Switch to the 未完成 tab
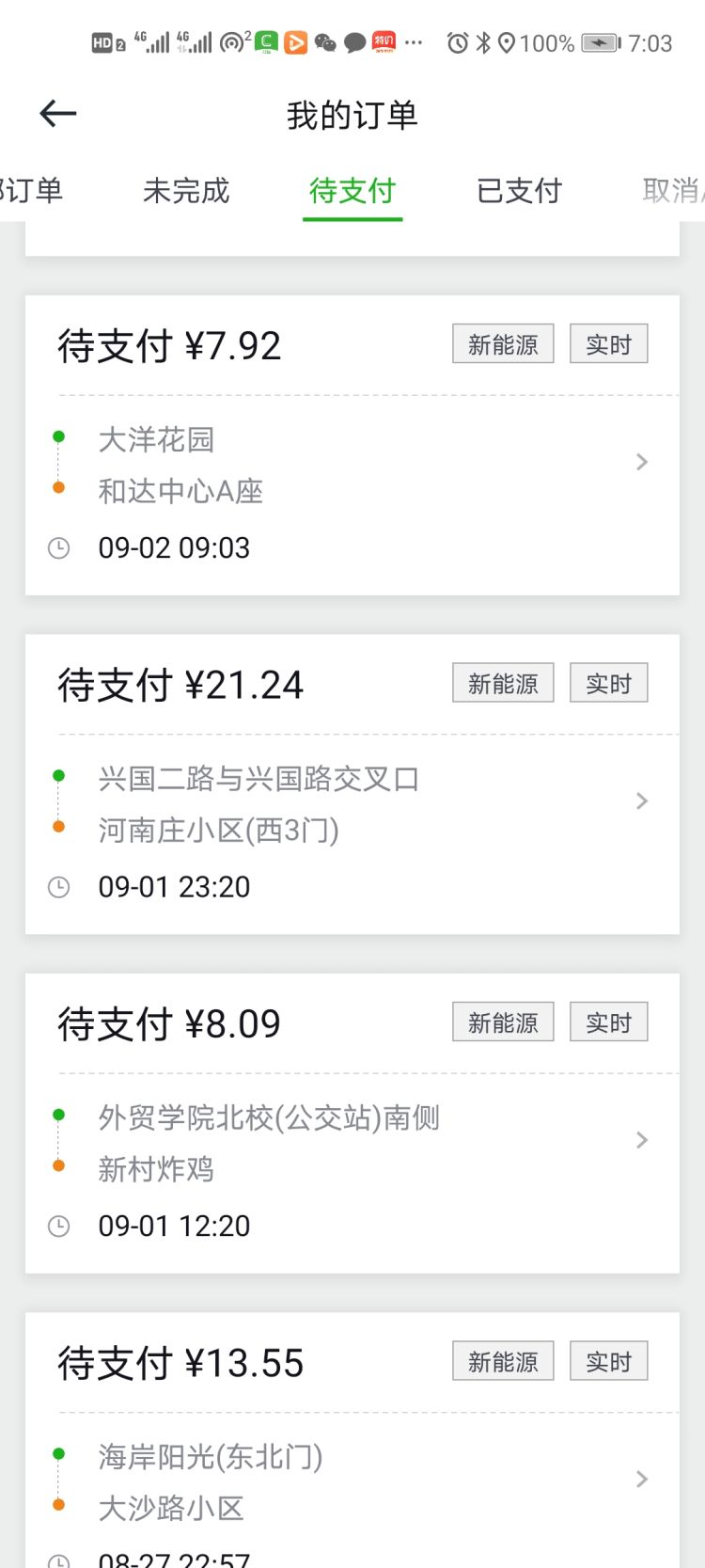The width and height of the screenshot is (705, 1568). (x=186, y=190)
